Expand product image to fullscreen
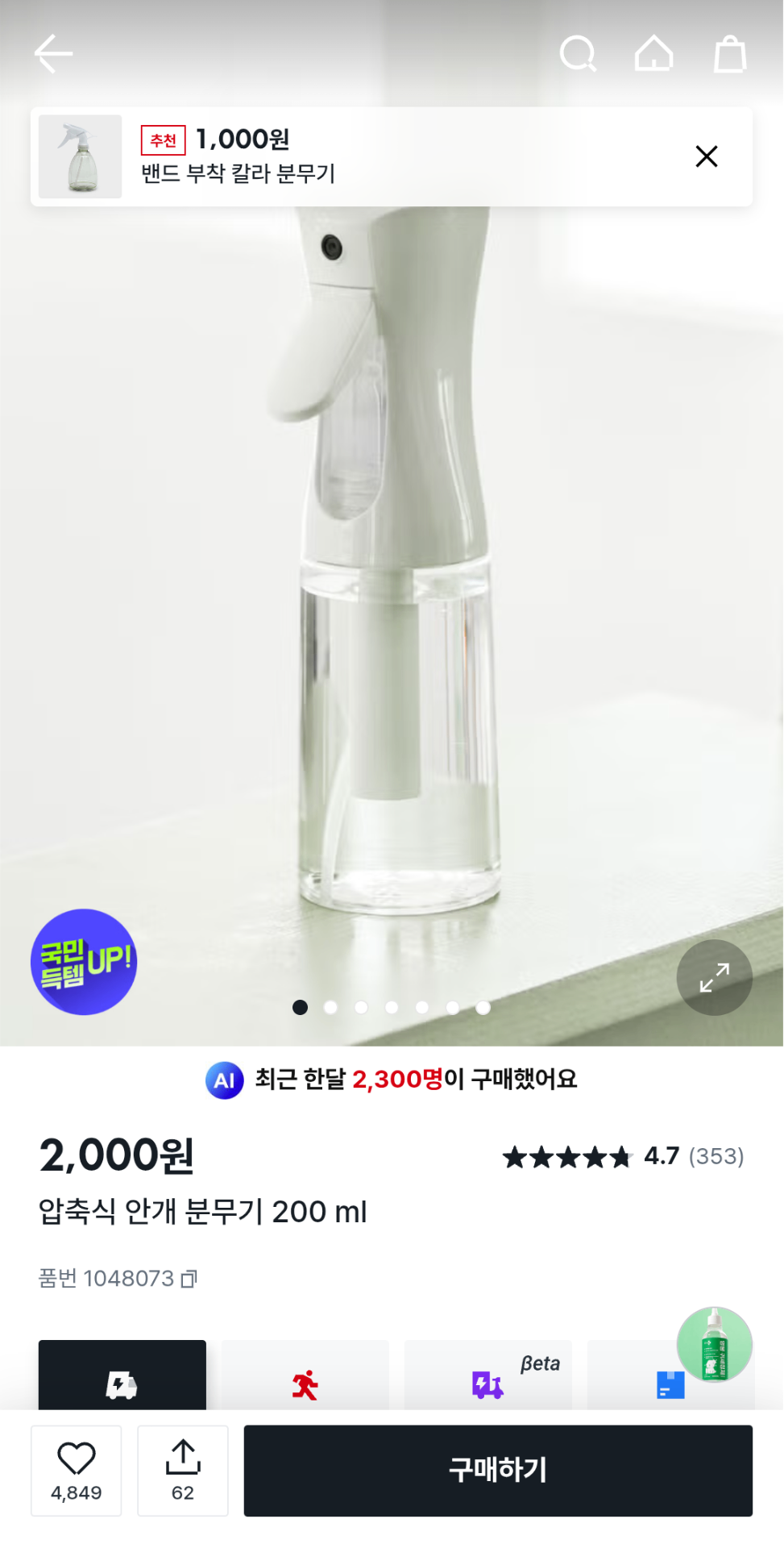 coord(714,977)
